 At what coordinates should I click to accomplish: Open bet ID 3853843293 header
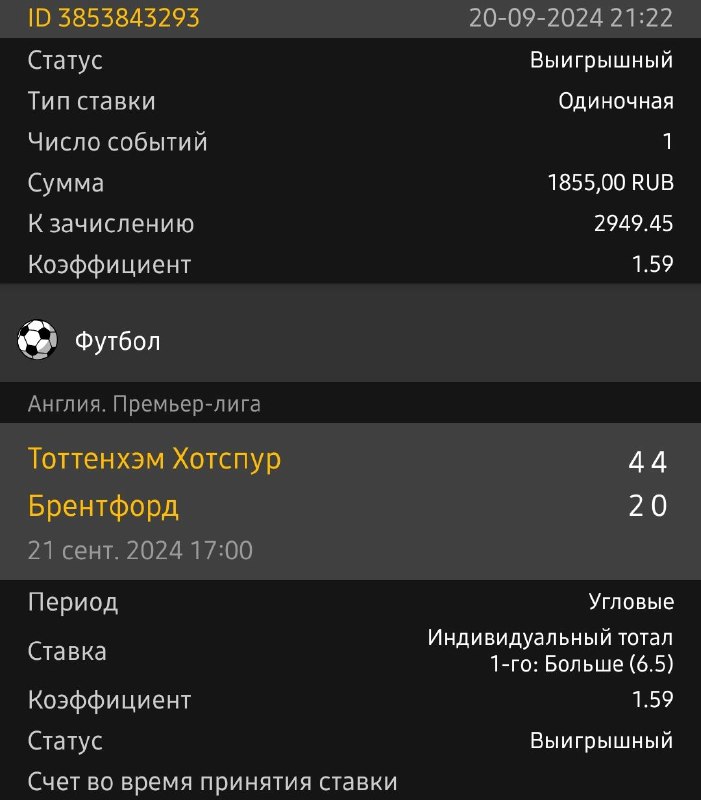[x=114, y=18]
